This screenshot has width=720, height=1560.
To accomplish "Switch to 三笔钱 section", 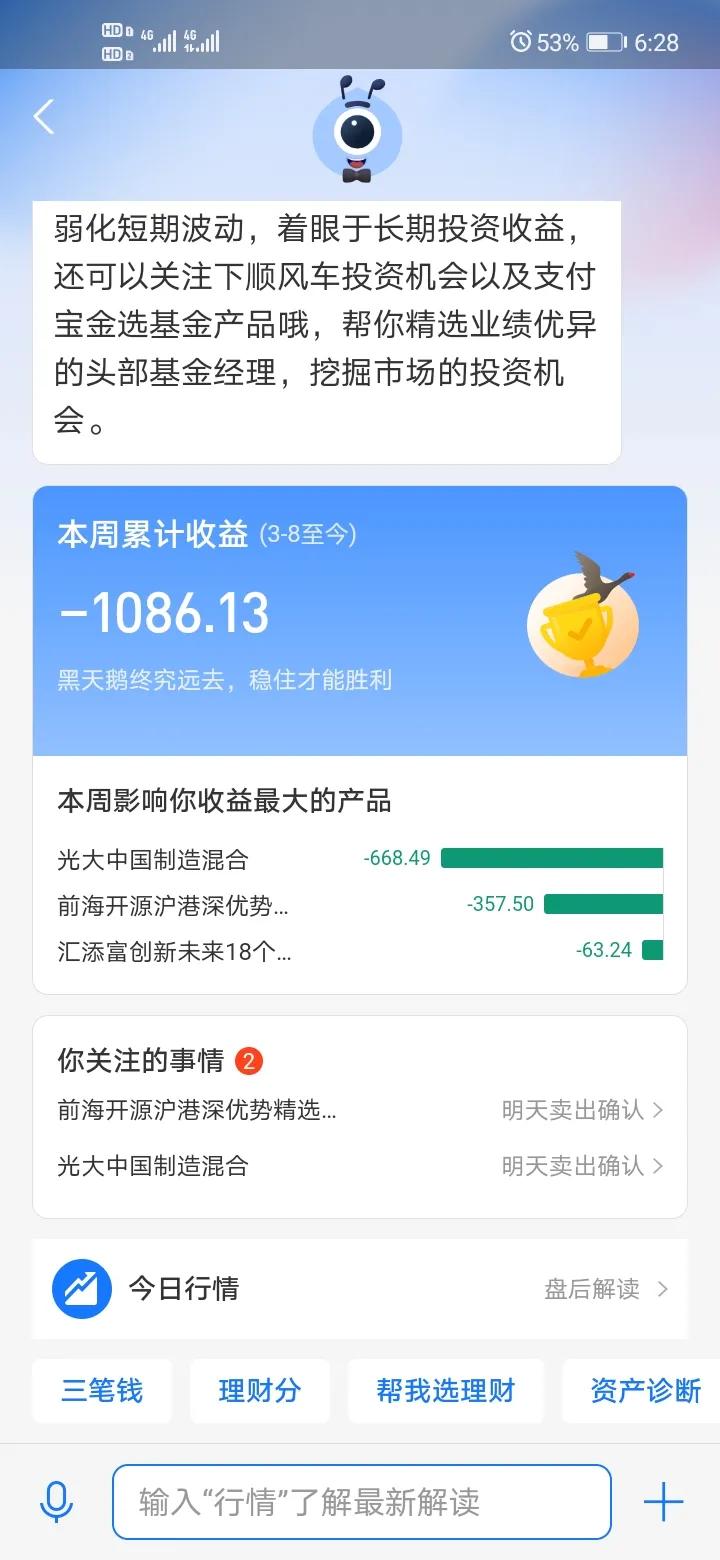I will (x=101, y=1390).
